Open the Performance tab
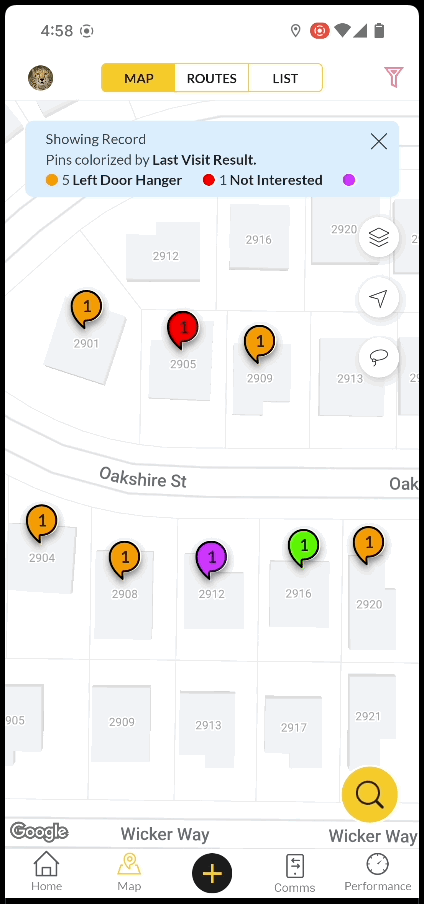 click(378, 872)
